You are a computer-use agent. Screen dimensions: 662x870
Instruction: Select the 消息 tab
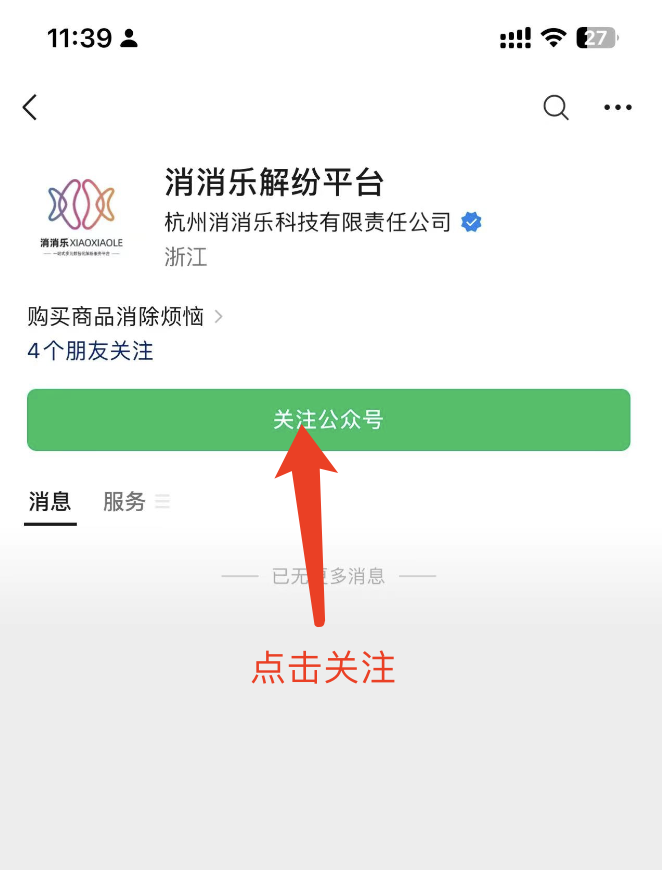50,502
